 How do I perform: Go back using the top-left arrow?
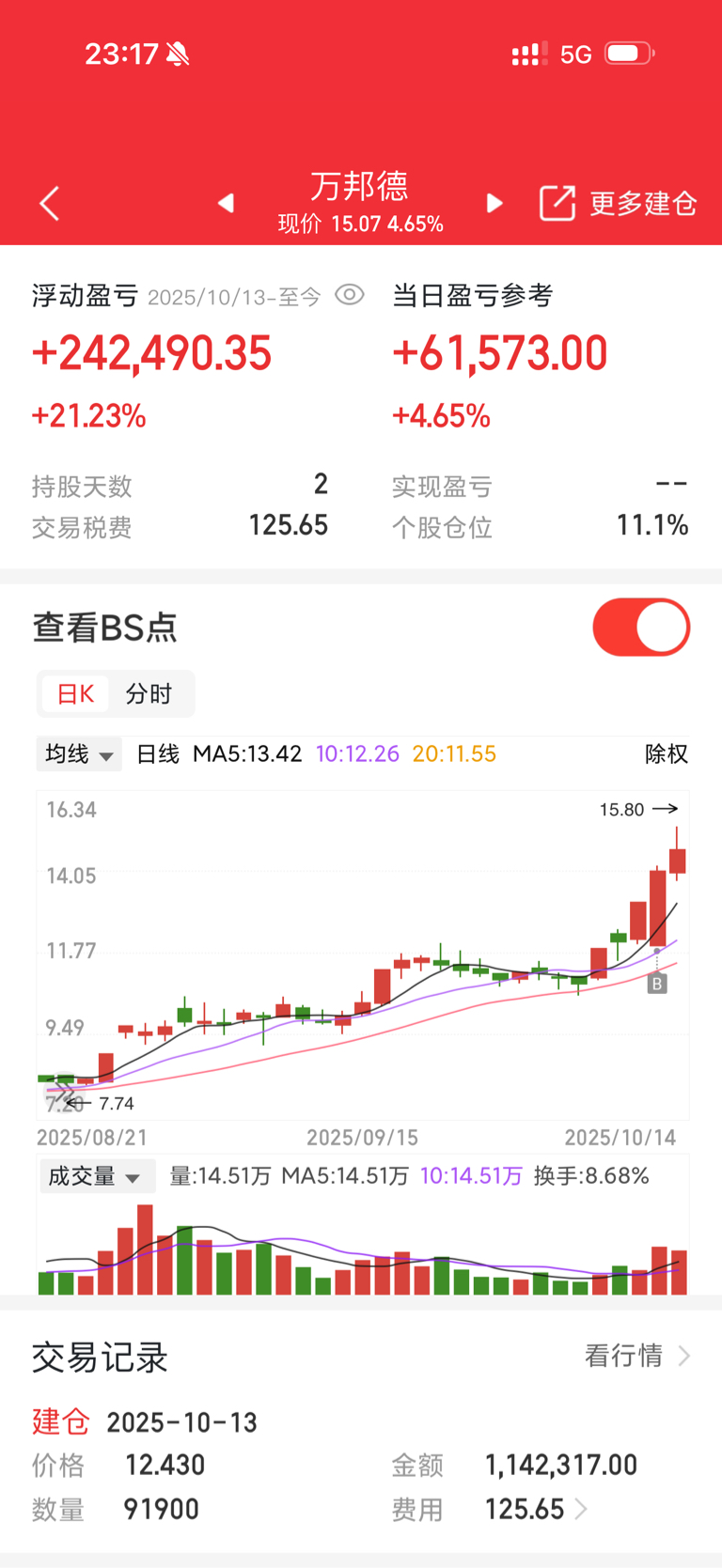50,203
